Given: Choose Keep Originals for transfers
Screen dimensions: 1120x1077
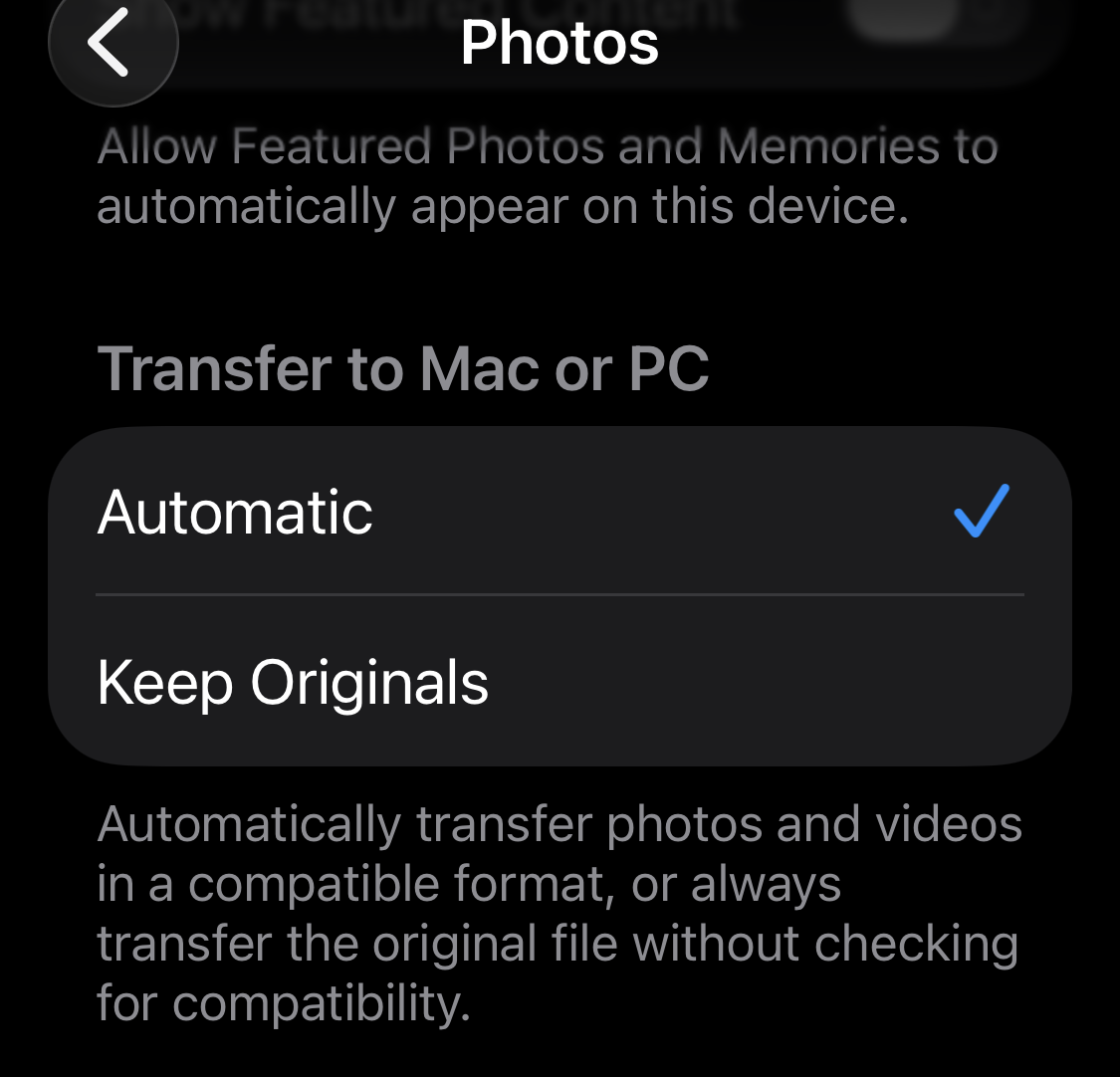Looking at the screenshot, I should pos(560,682).
